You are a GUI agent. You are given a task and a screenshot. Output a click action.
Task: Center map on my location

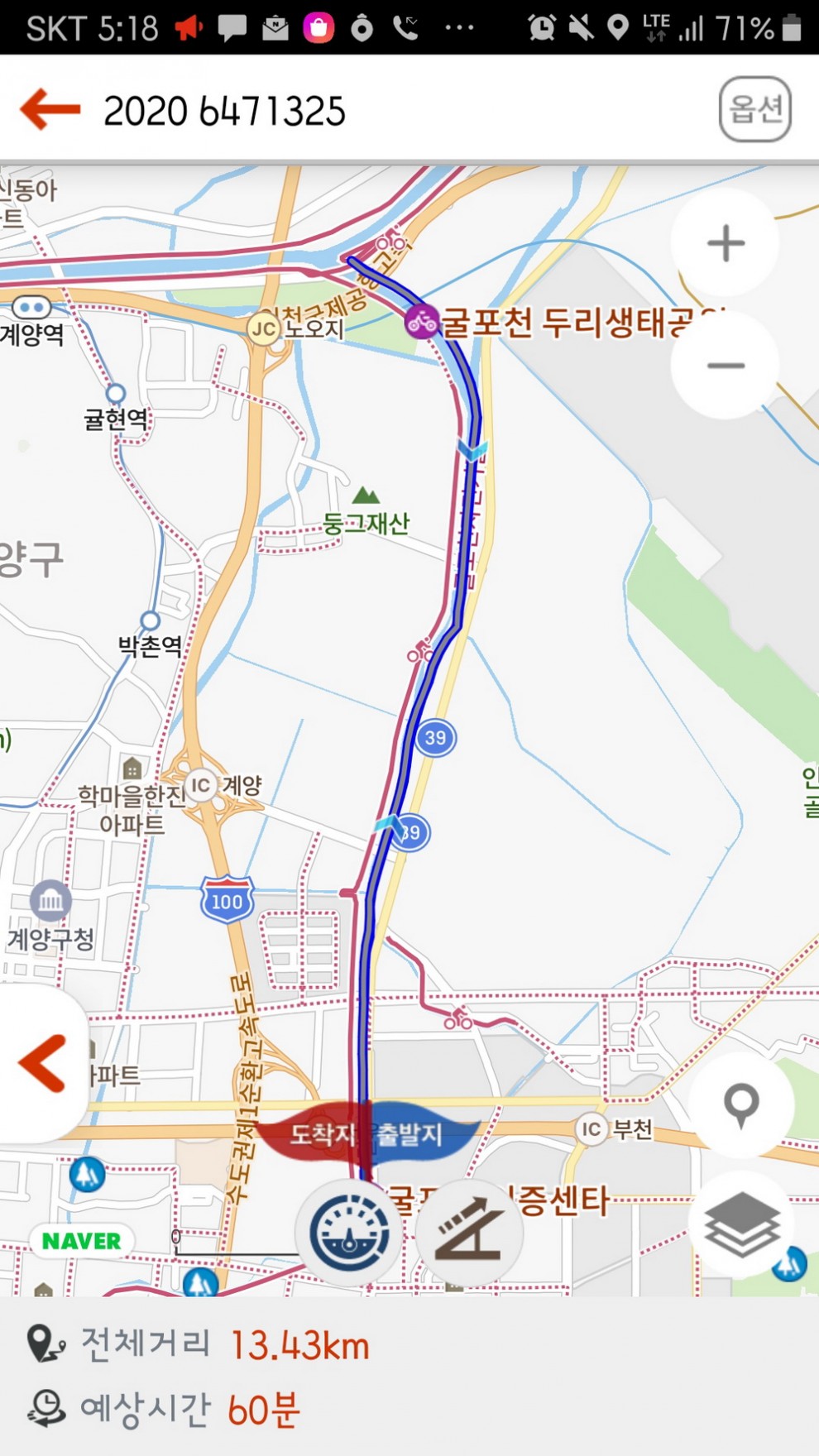[x=741, y=1104]
